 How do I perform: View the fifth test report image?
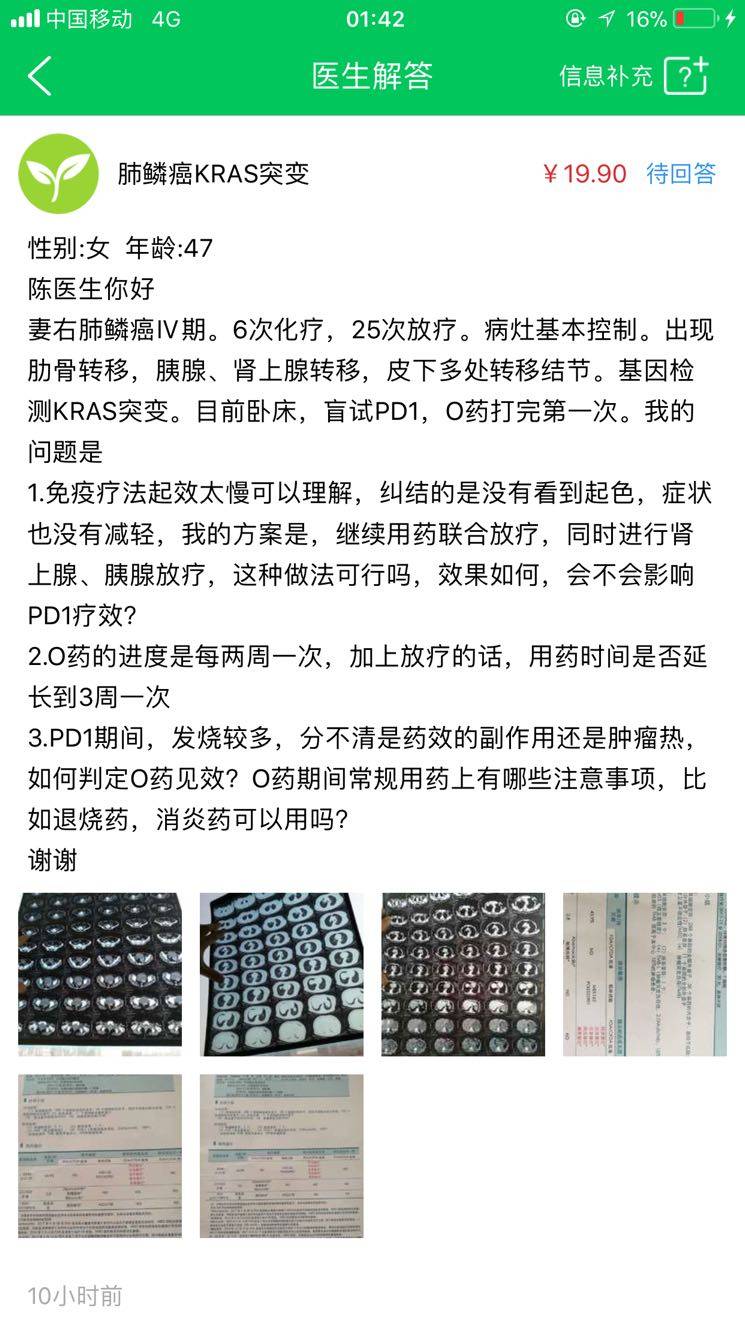pyautogui.click(x=100, y=1156)
